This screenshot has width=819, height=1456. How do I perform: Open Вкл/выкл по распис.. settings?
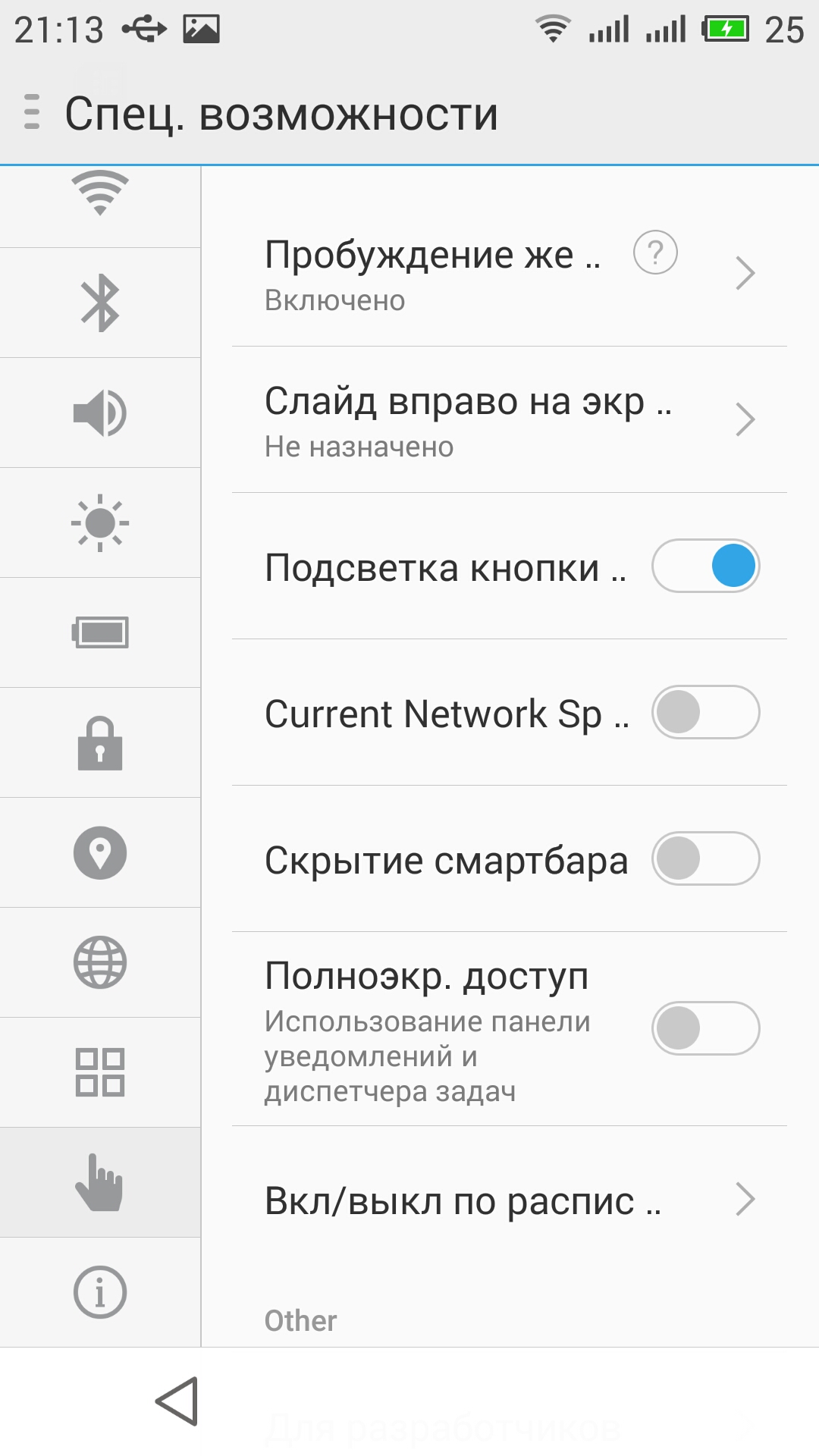[510, 1200]
